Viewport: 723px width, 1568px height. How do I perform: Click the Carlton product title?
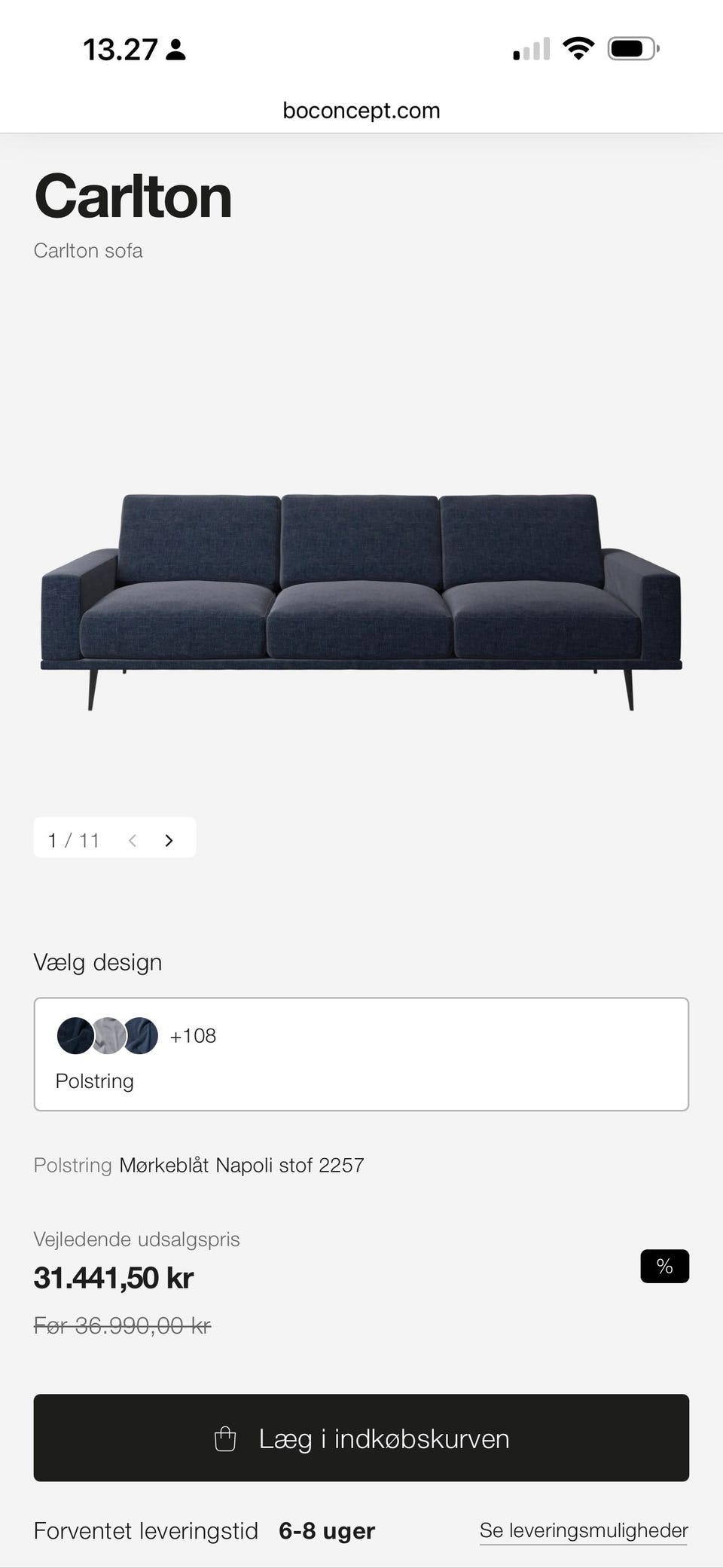point(133,197)
